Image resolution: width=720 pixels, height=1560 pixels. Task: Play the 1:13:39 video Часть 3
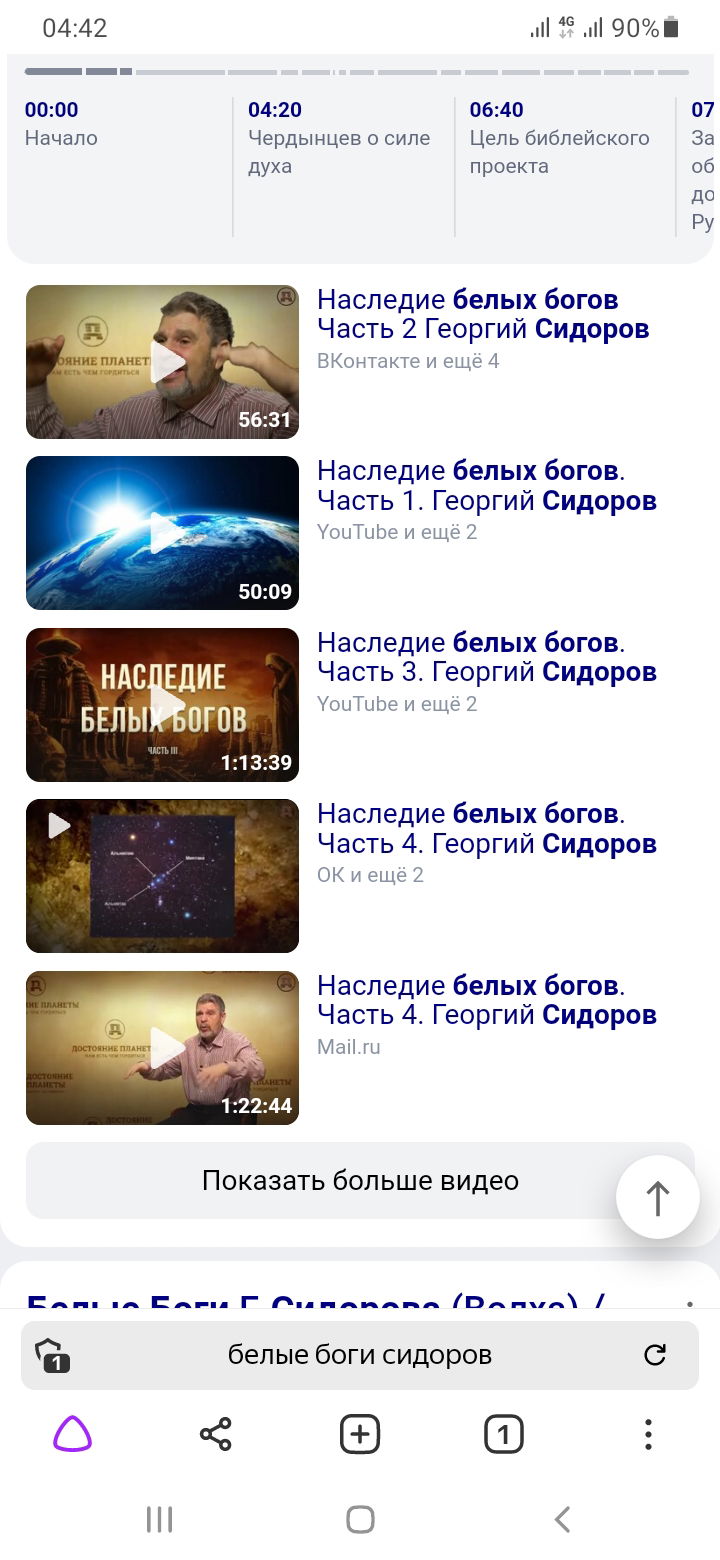click(x=162, y=705)
